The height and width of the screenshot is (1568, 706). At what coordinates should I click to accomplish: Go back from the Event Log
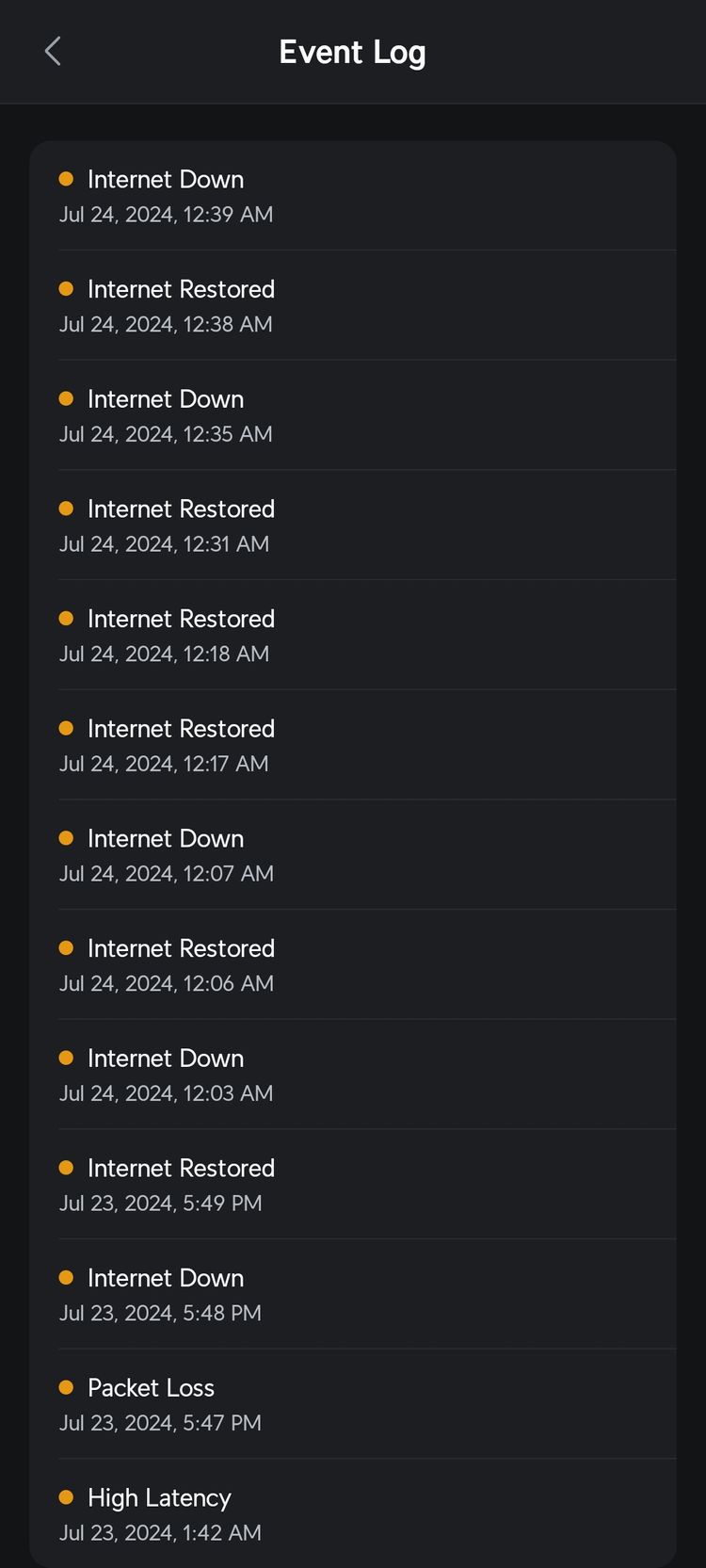tap(53, 52)
